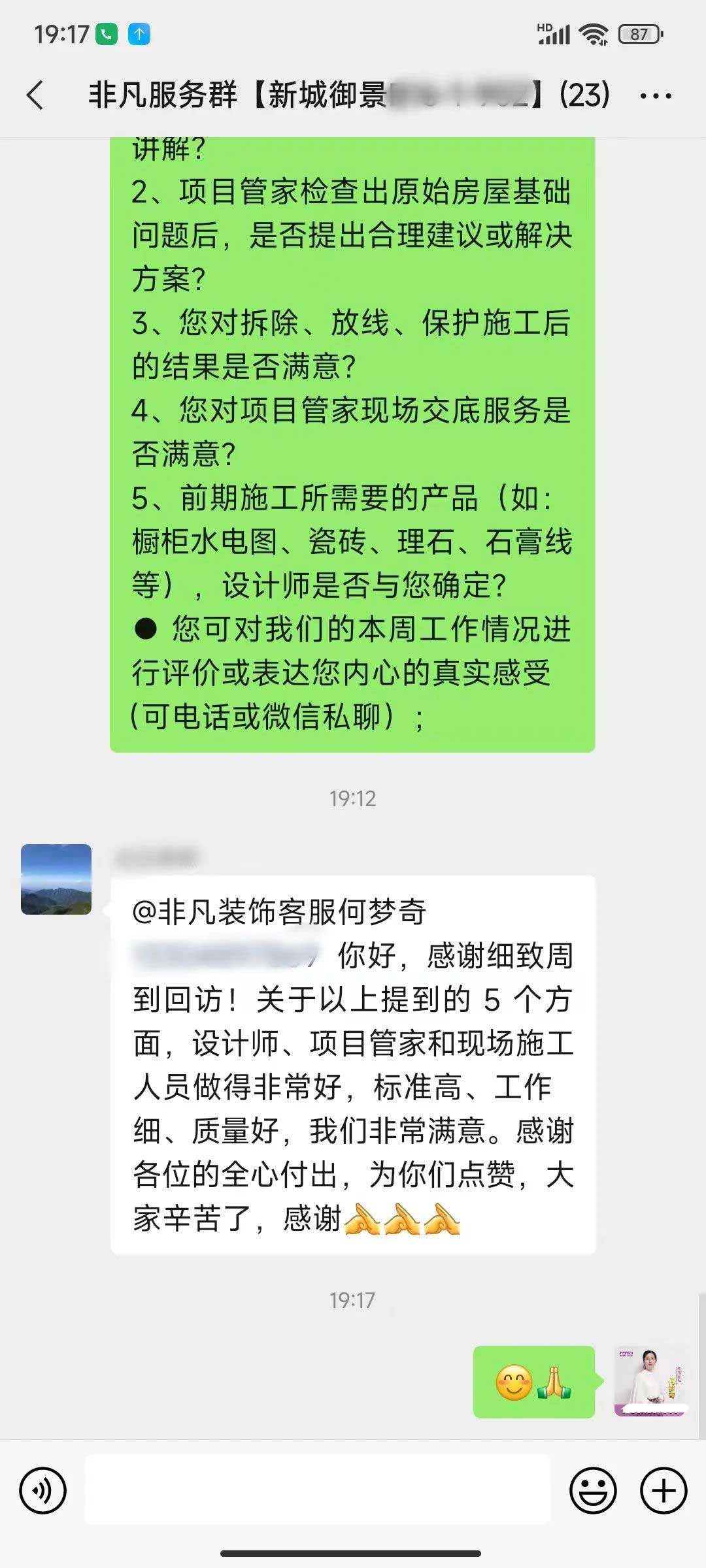Viewport: 706px width, 1568px height.
Task: Open the plus attachment menu
Action: point(663,1490)
